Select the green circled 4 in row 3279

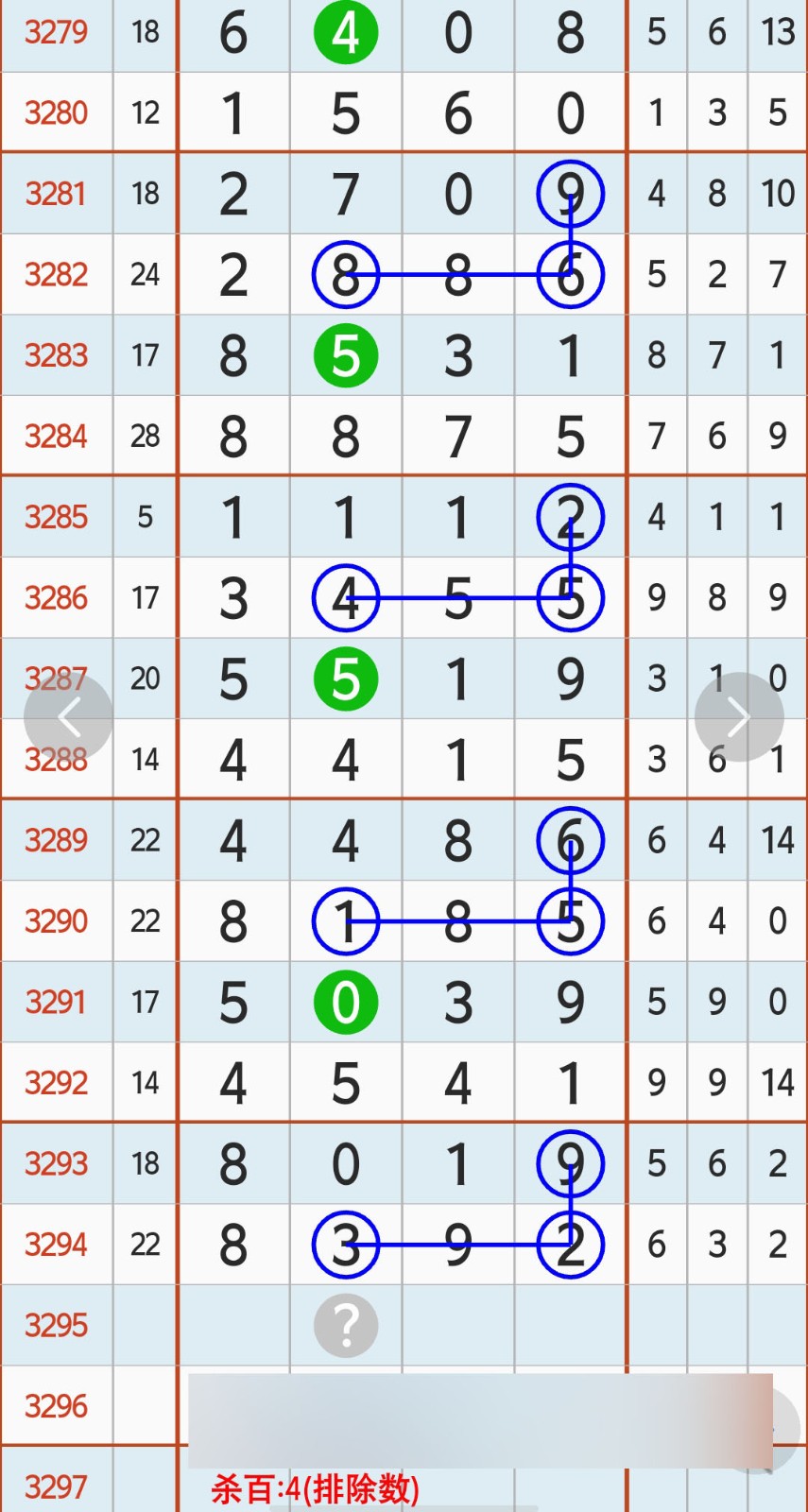346,33
